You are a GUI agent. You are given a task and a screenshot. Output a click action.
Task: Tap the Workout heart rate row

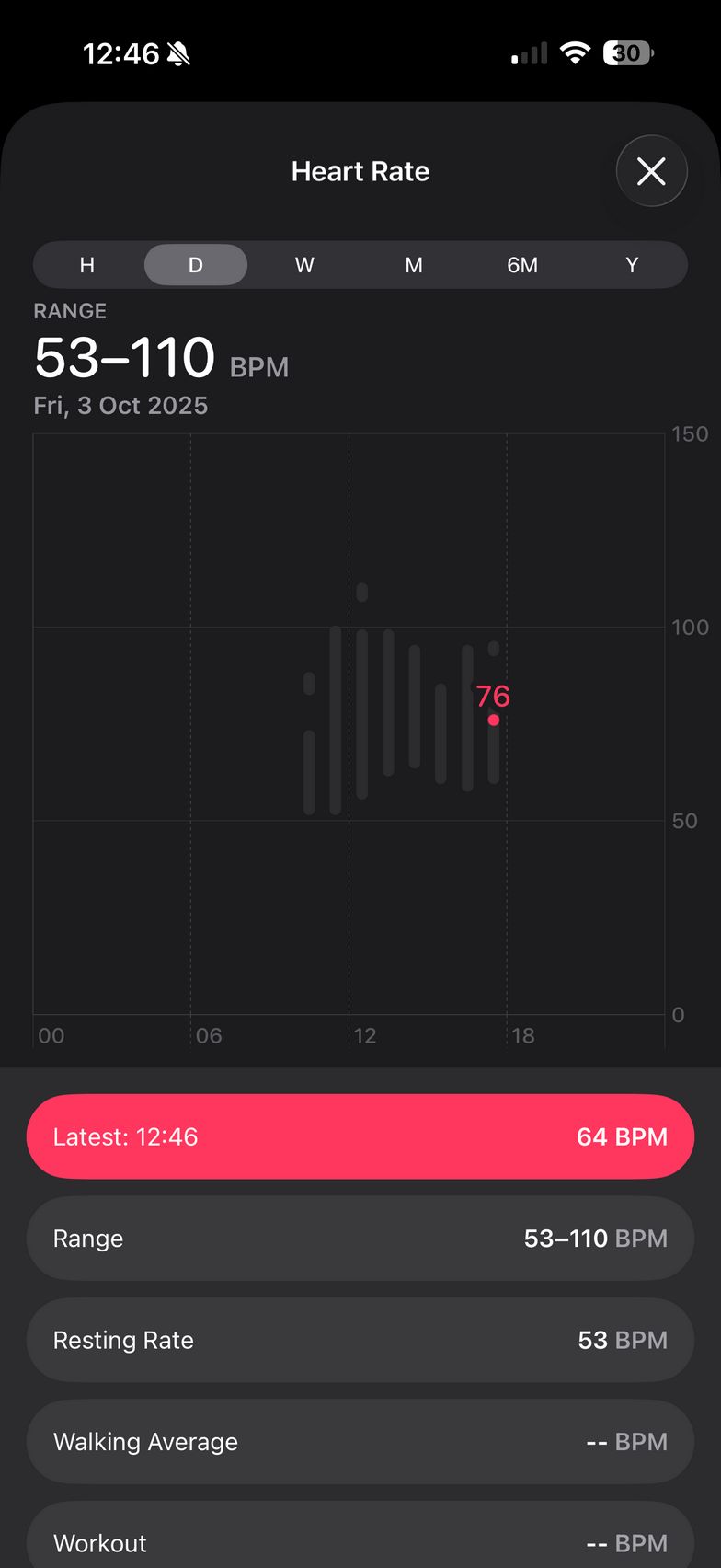click(x=360, y=1540)
